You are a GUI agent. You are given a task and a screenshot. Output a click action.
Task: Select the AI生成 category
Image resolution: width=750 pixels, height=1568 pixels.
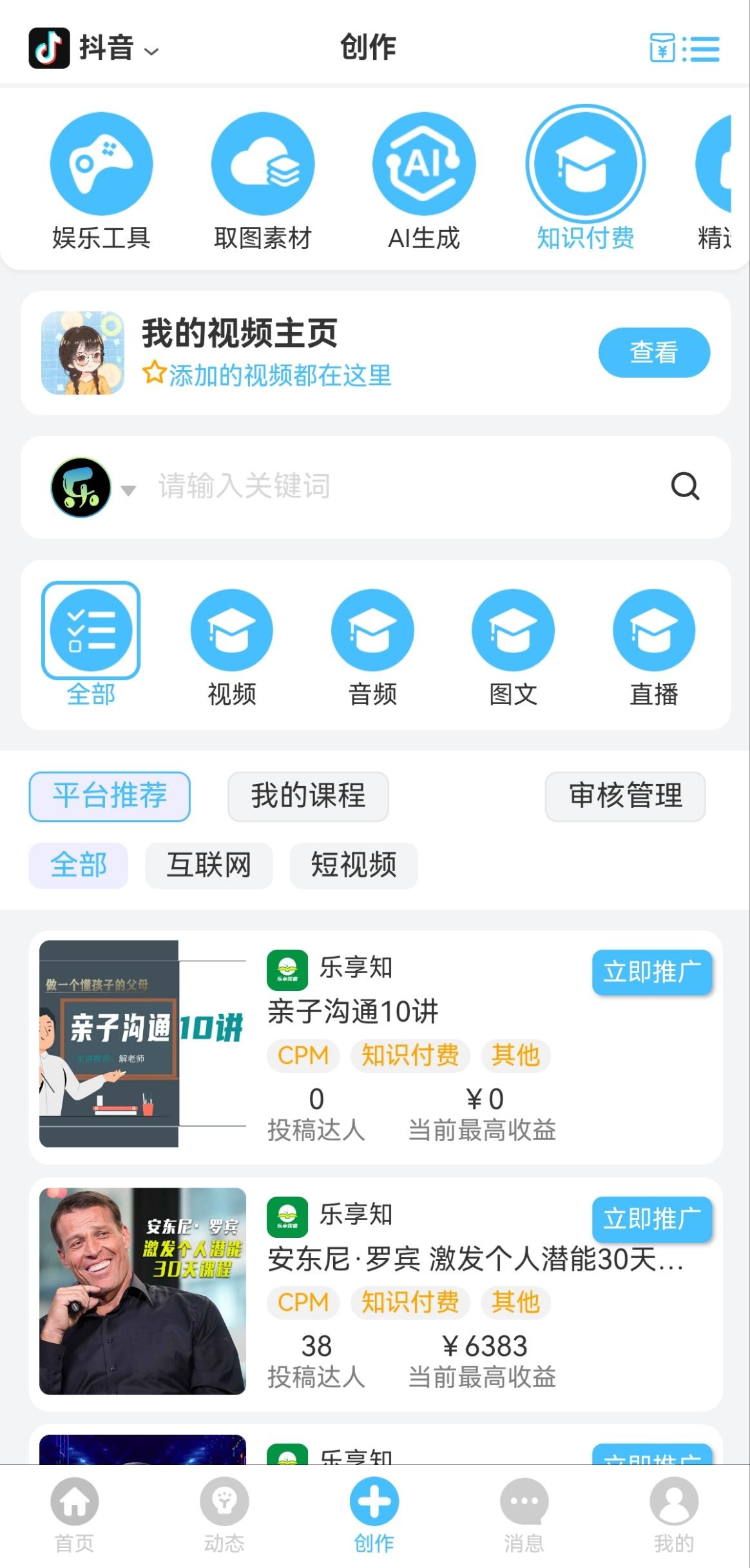[424, 181]
